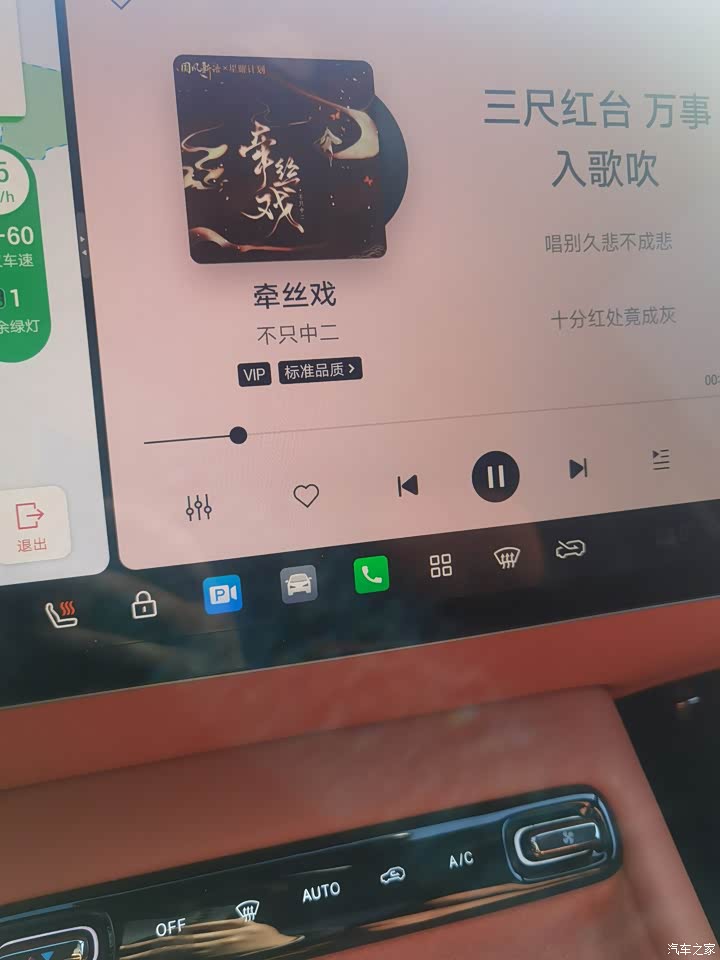
Task: Open the play queue list
Action: coord(660,459)
